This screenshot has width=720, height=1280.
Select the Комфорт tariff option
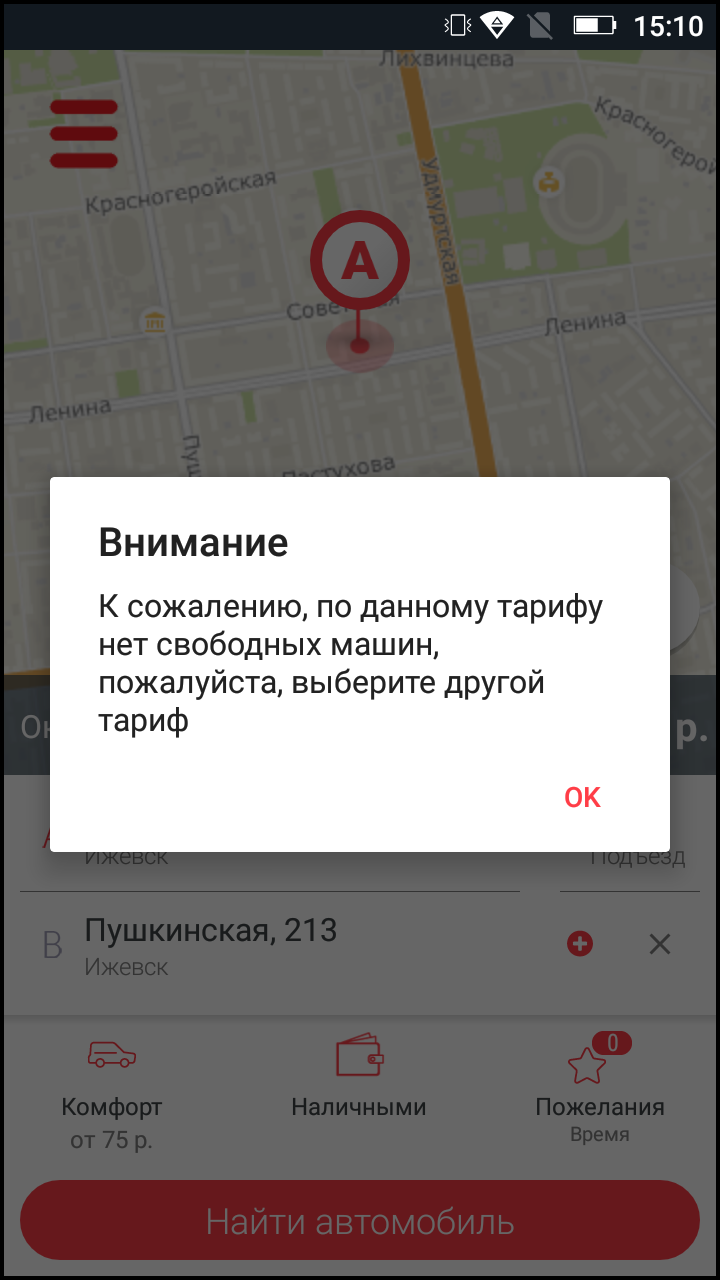click(x=112, y=1093)
